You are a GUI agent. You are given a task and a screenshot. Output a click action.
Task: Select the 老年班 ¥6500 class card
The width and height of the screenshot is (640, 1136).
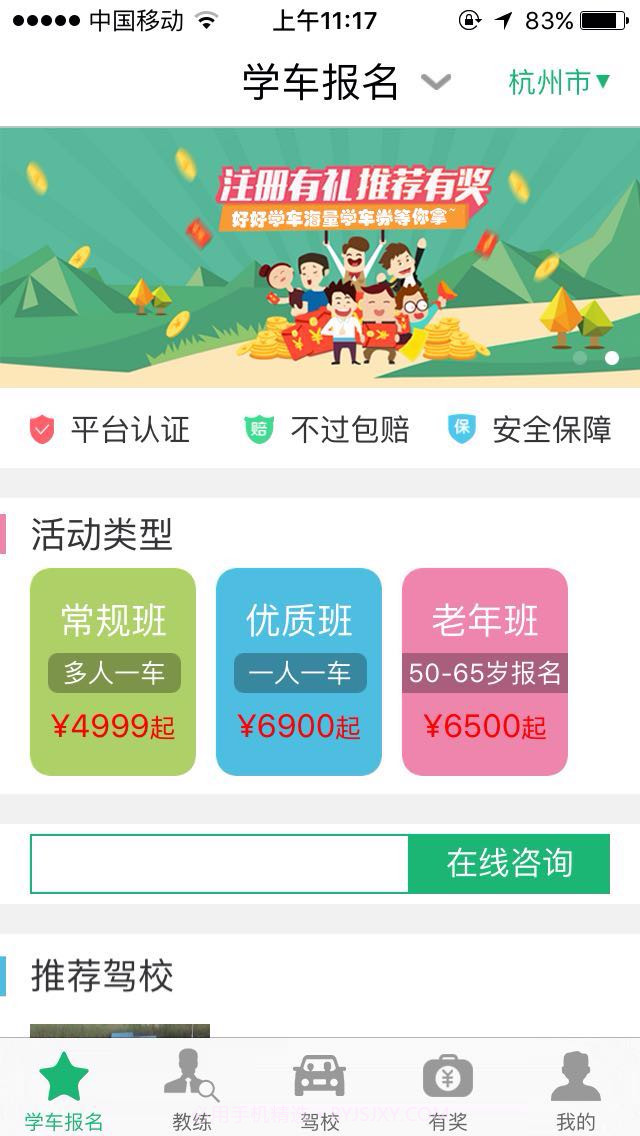485,672
